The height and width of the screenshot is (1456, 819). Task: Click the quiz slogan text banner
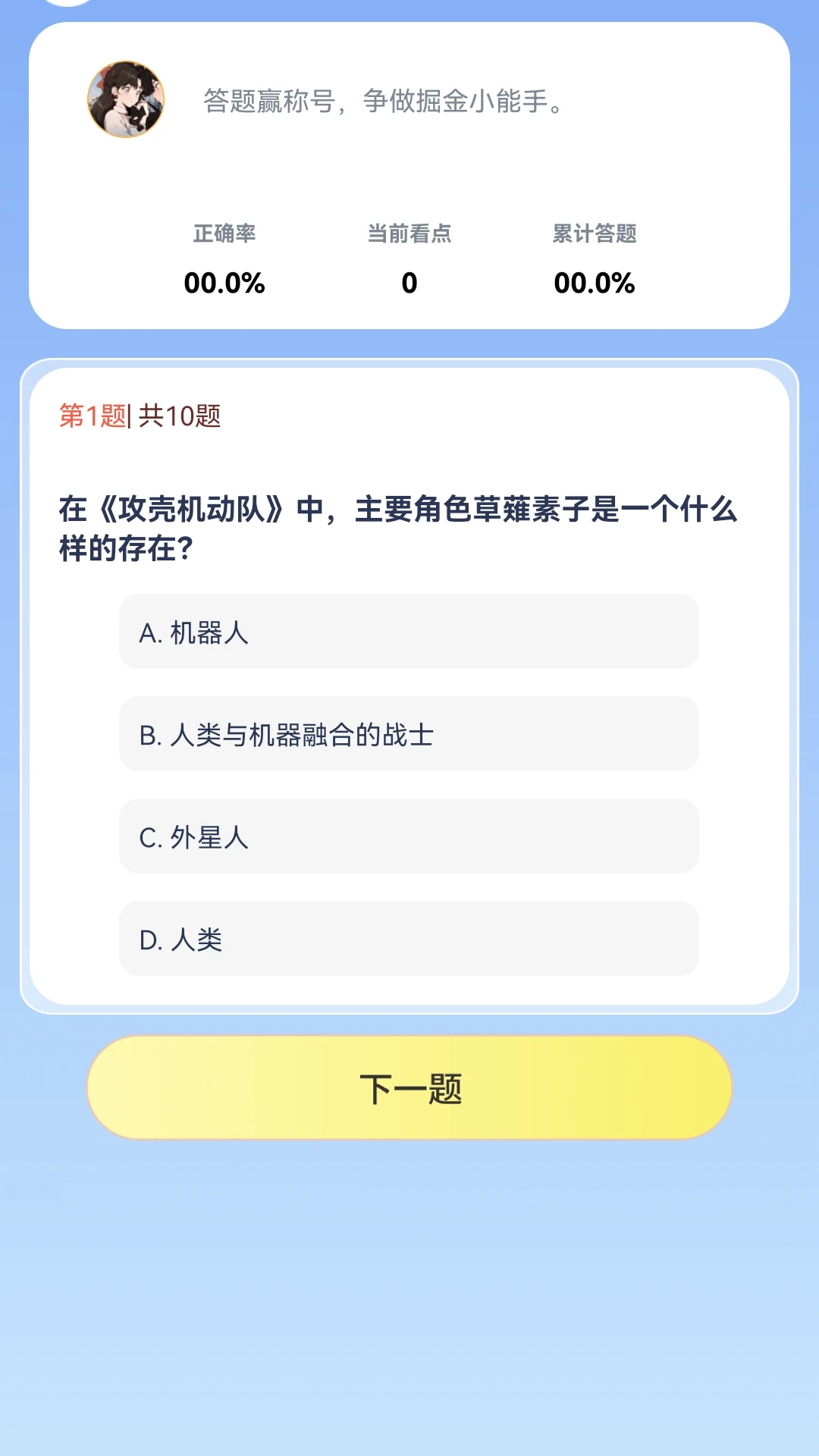pyautogui.click(x=382, y=104)
